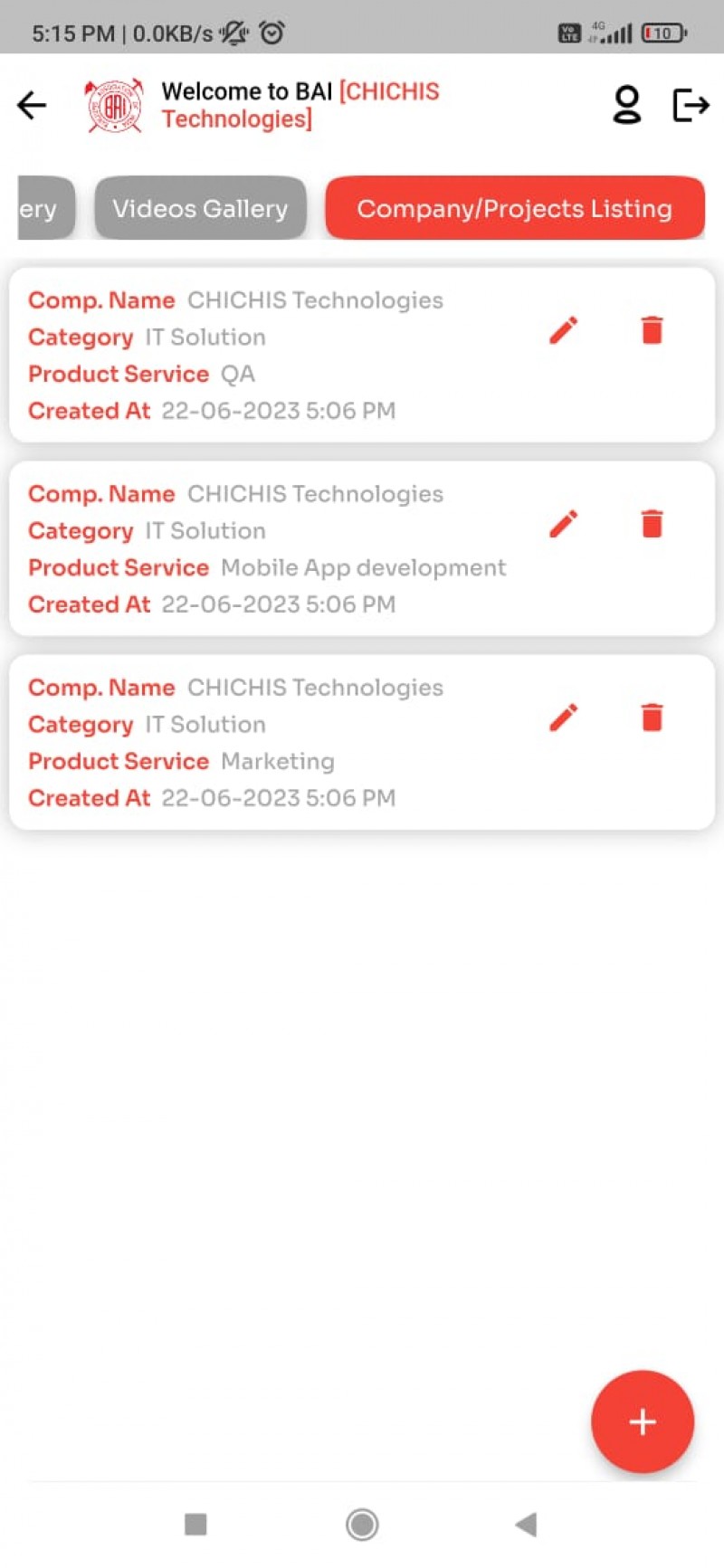Delete the Marketing listing
This screenshot has width=724, height=1568.
coord(653,717)
